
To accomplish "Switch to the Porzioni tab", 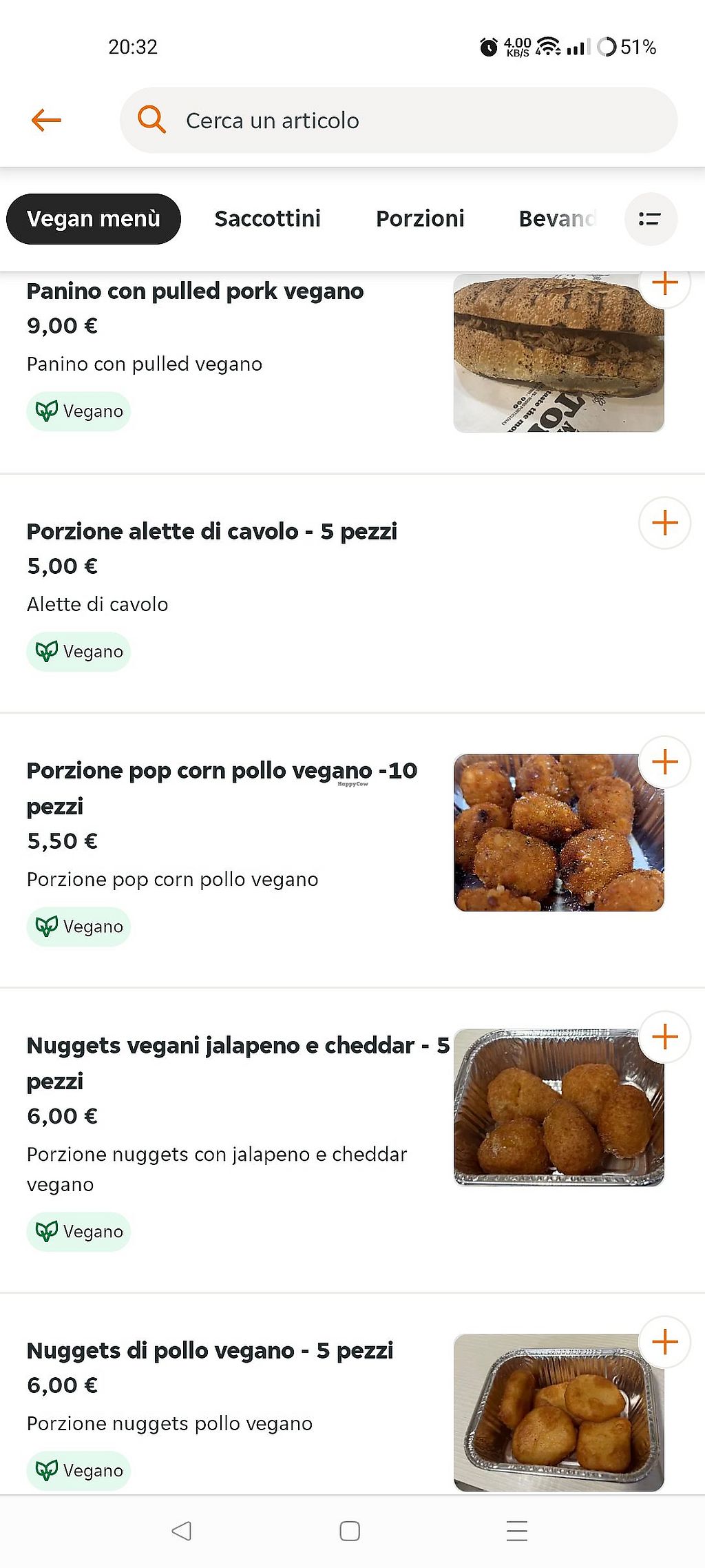I will (420, 219).
